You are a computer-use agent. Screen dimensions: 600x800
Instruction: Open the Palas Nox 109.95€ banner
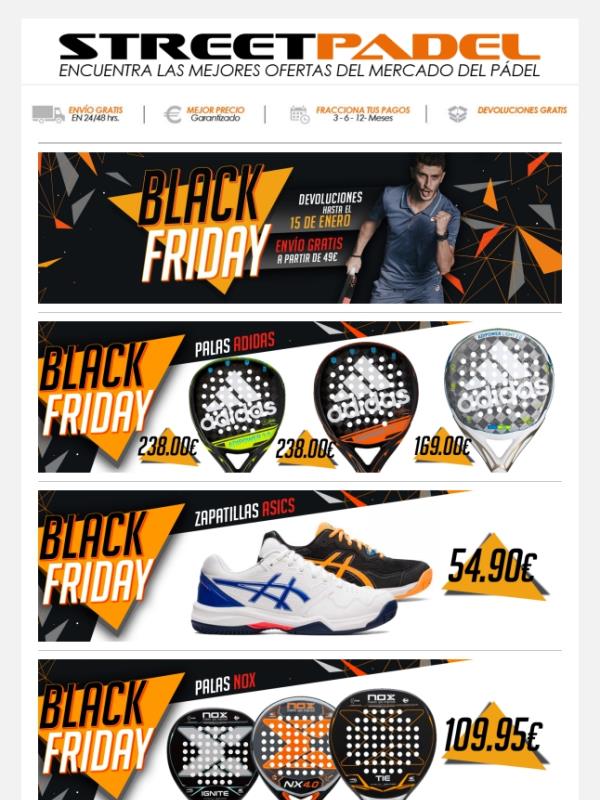pyautogui.click(x=300, y=730)
